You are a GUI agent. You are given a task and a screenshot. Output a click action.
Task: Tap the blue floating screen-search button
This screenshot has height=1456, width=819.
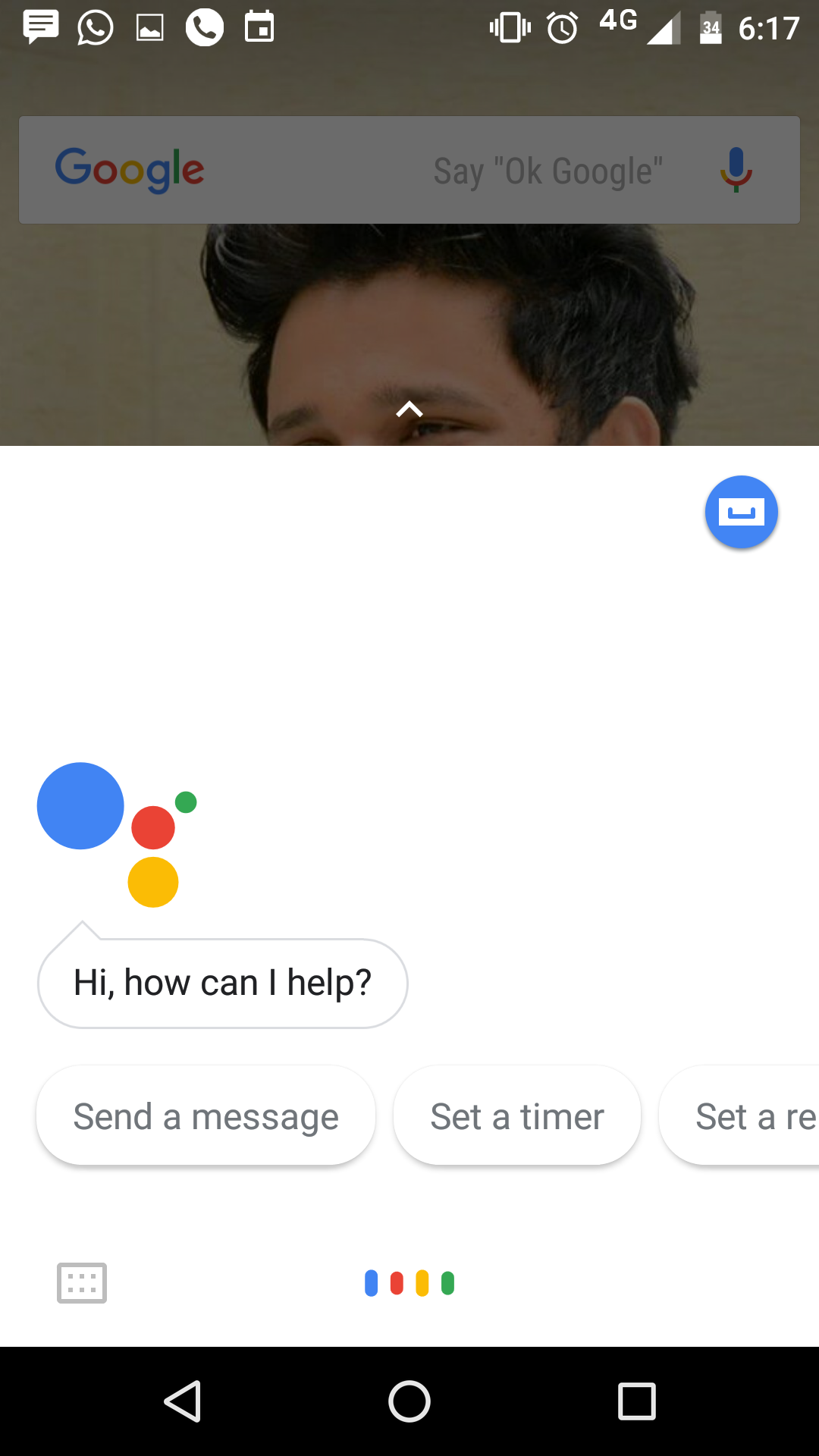tap(741, 513)
